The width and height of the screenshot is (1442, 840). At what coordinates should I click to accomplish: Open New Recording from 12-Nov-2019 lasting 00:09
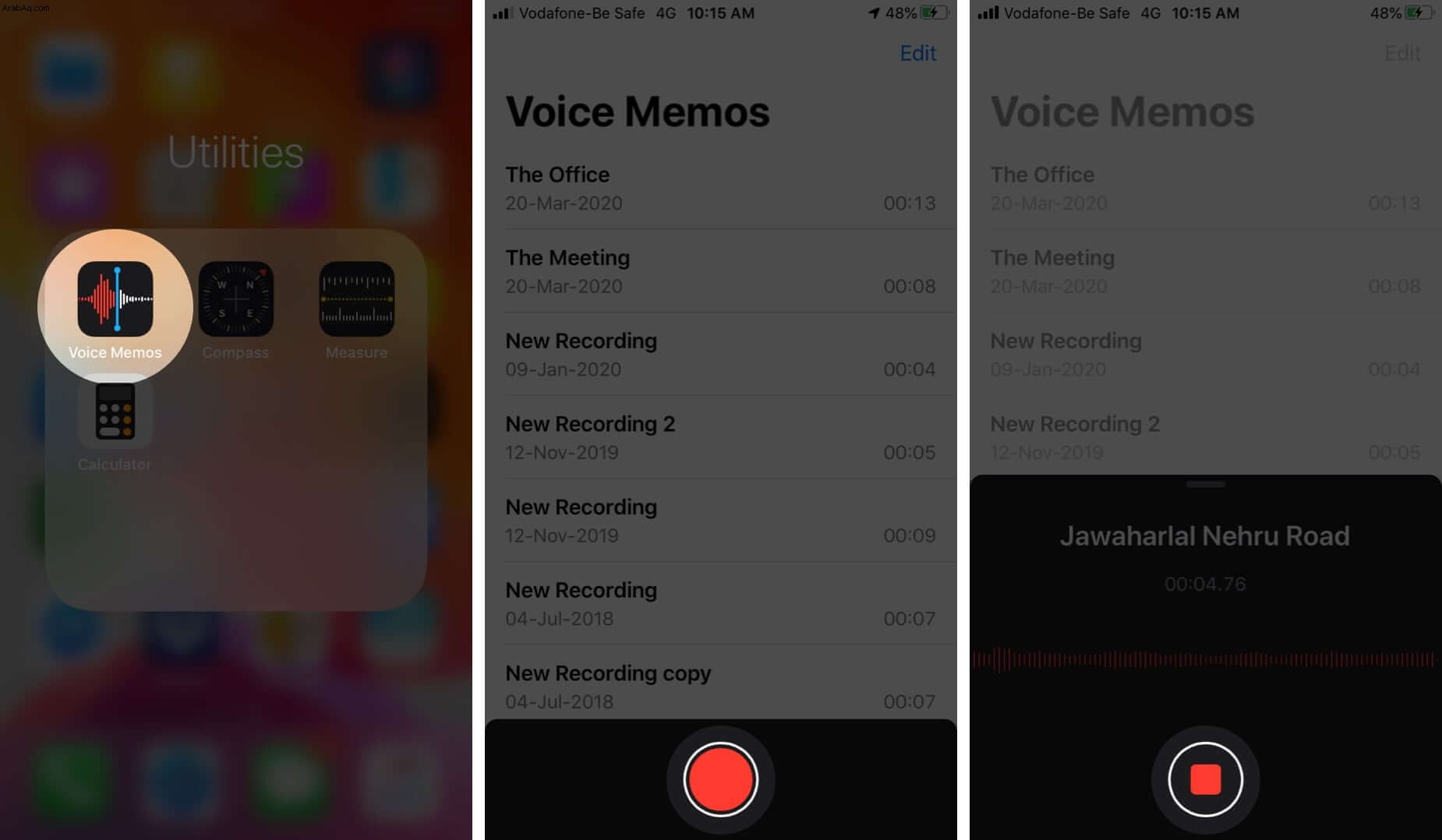tap(720, 521)
